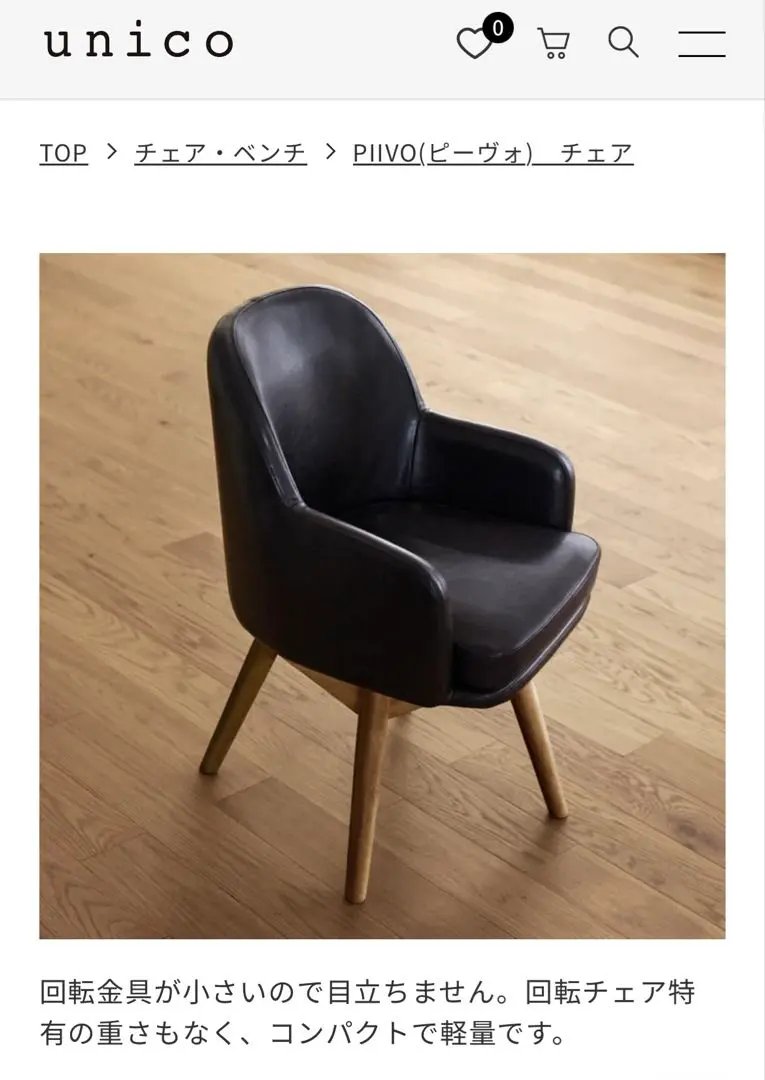765x1080 pixels.
Task: Tap the unico logo to go home
Action: pos(138,42)
